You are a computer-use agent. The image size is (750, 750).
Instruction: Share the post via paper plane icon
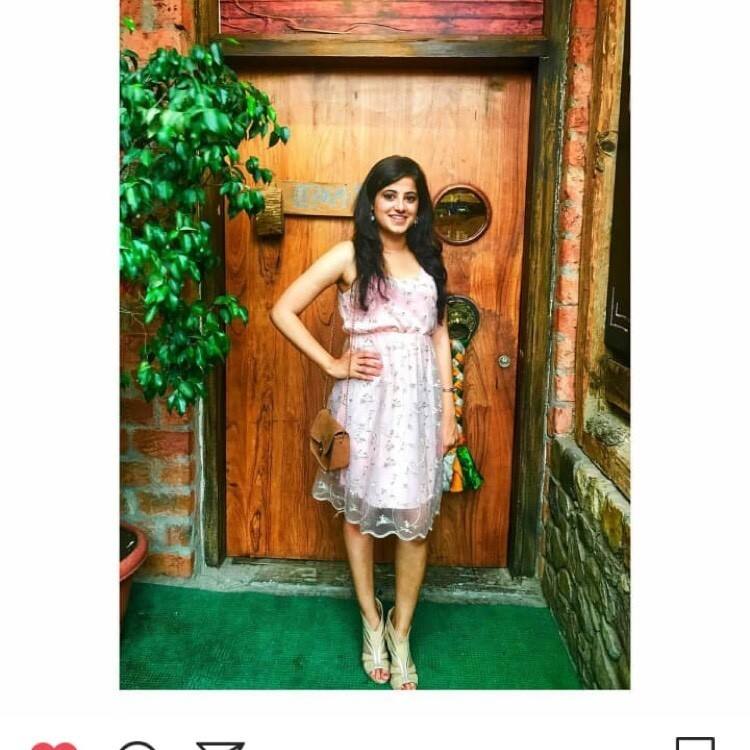[x=220, y=745]
